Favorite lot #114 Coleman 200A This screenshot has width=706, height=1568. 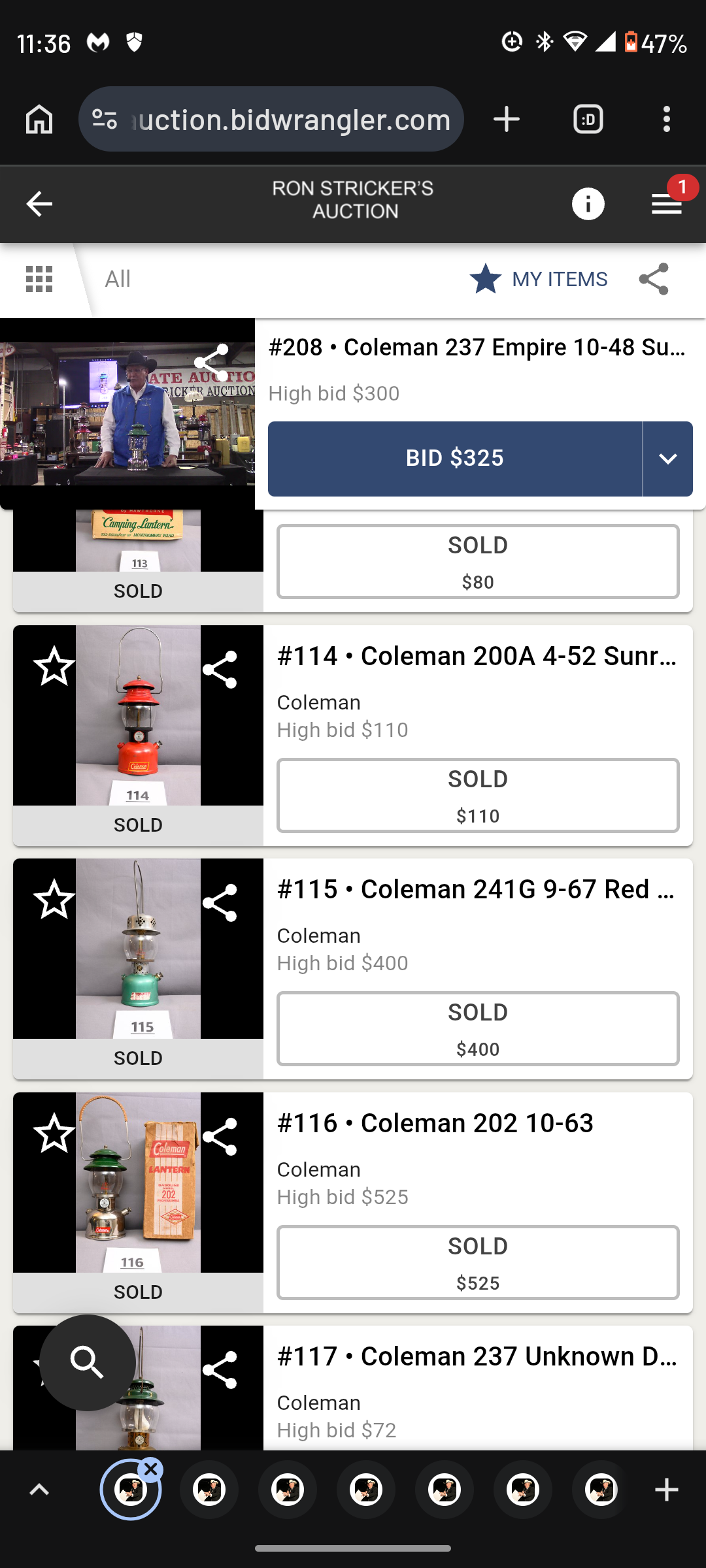(54, 666)
